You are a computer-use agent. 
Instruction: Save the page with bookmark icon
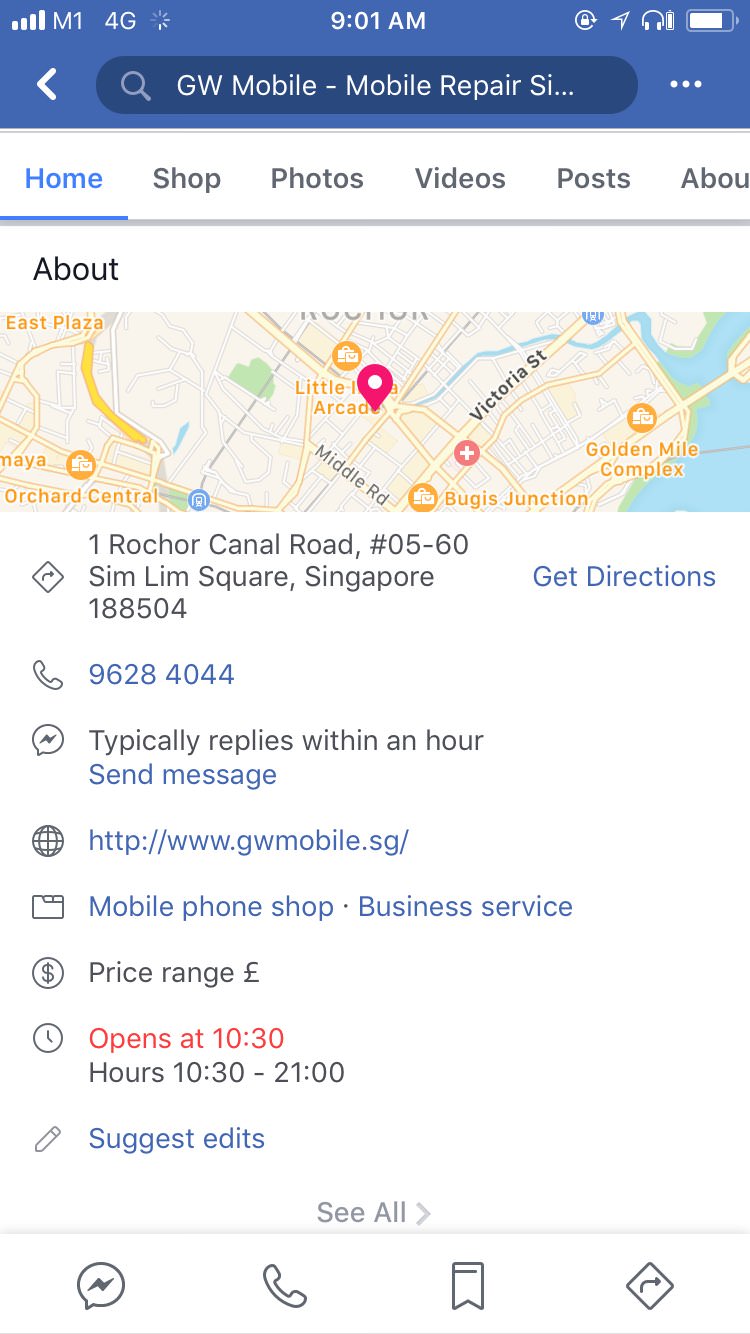click(x=467, y=1285)
